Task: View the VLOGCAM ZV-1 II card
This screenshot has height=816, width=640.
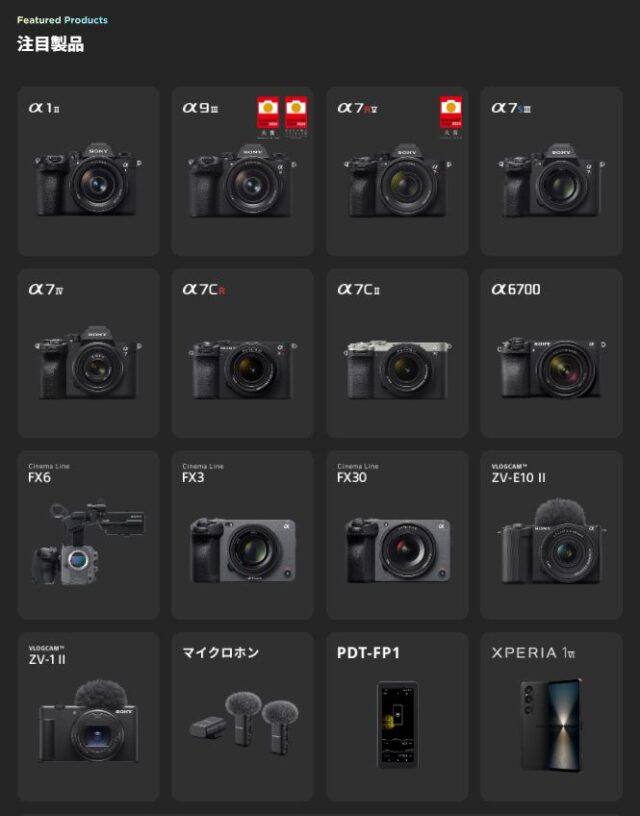Action: tap(88, 716)
